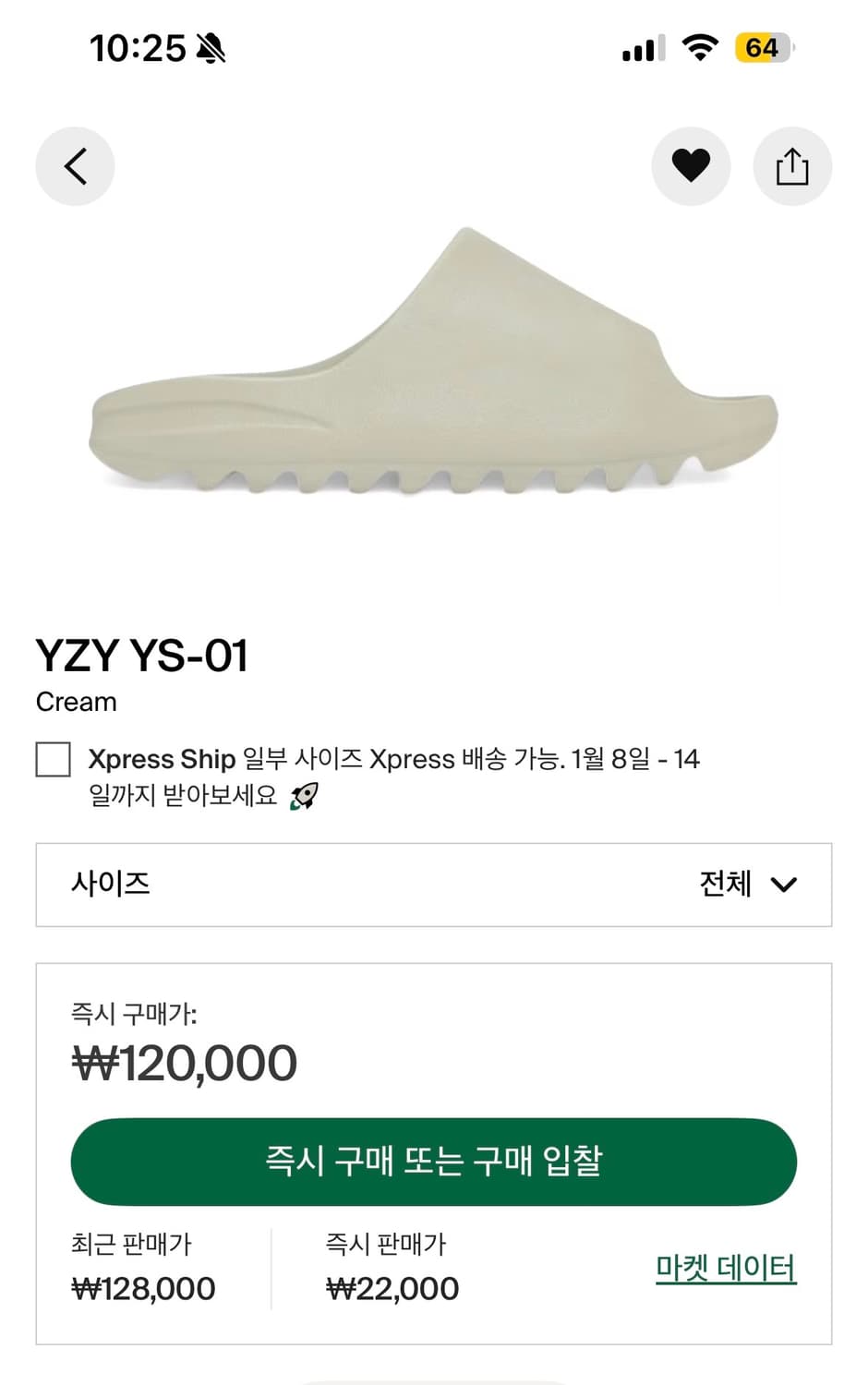Tap the Wi-Fi icon in status bar
Image resolution: width=868 pixels, height=1385 pixels.
(701, 47)
